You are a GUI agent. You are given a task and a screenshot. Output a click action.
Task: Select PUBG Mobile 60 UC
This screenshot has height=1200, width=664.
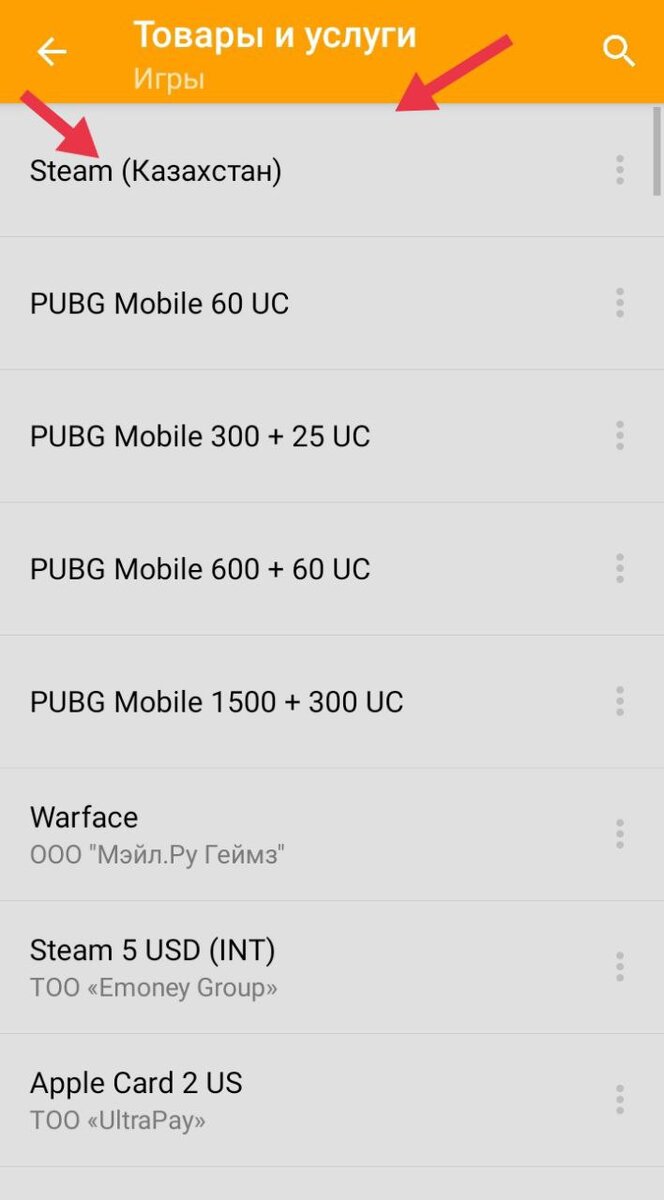coord(160,304)
